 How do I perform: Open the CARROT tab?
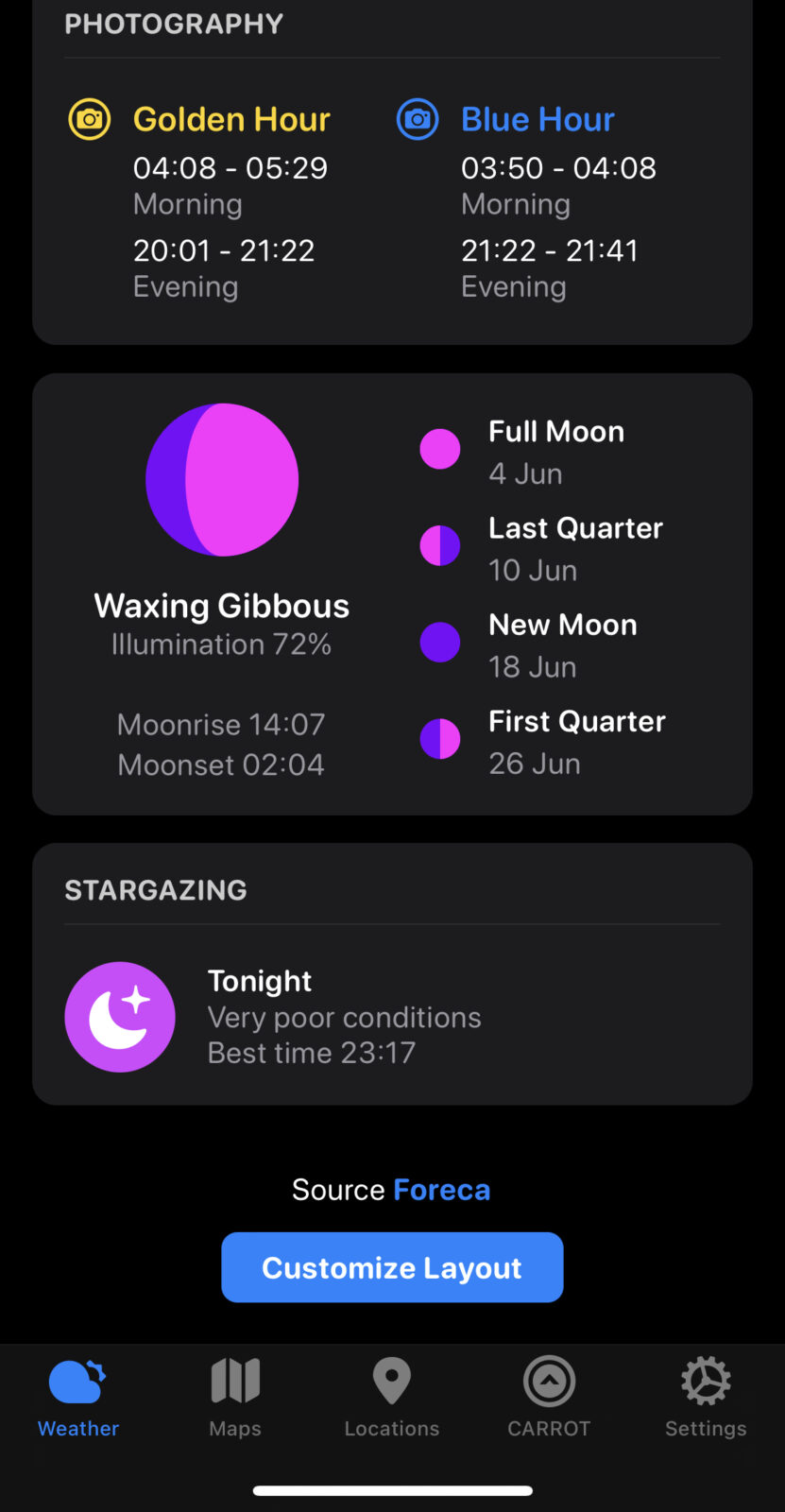tap(549, 1399)
